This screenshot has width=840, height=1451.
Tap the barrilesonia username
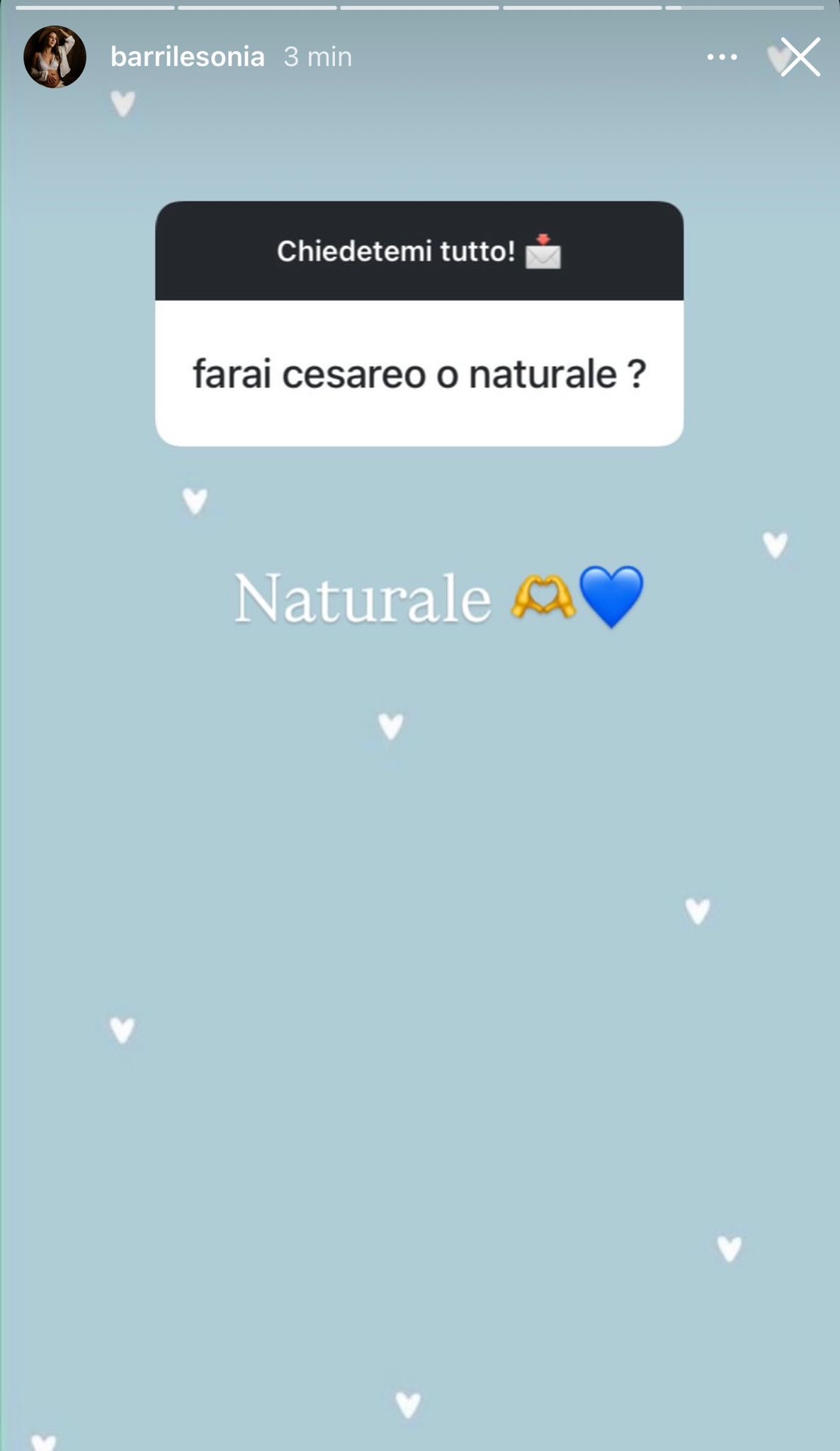click(188, 57)
